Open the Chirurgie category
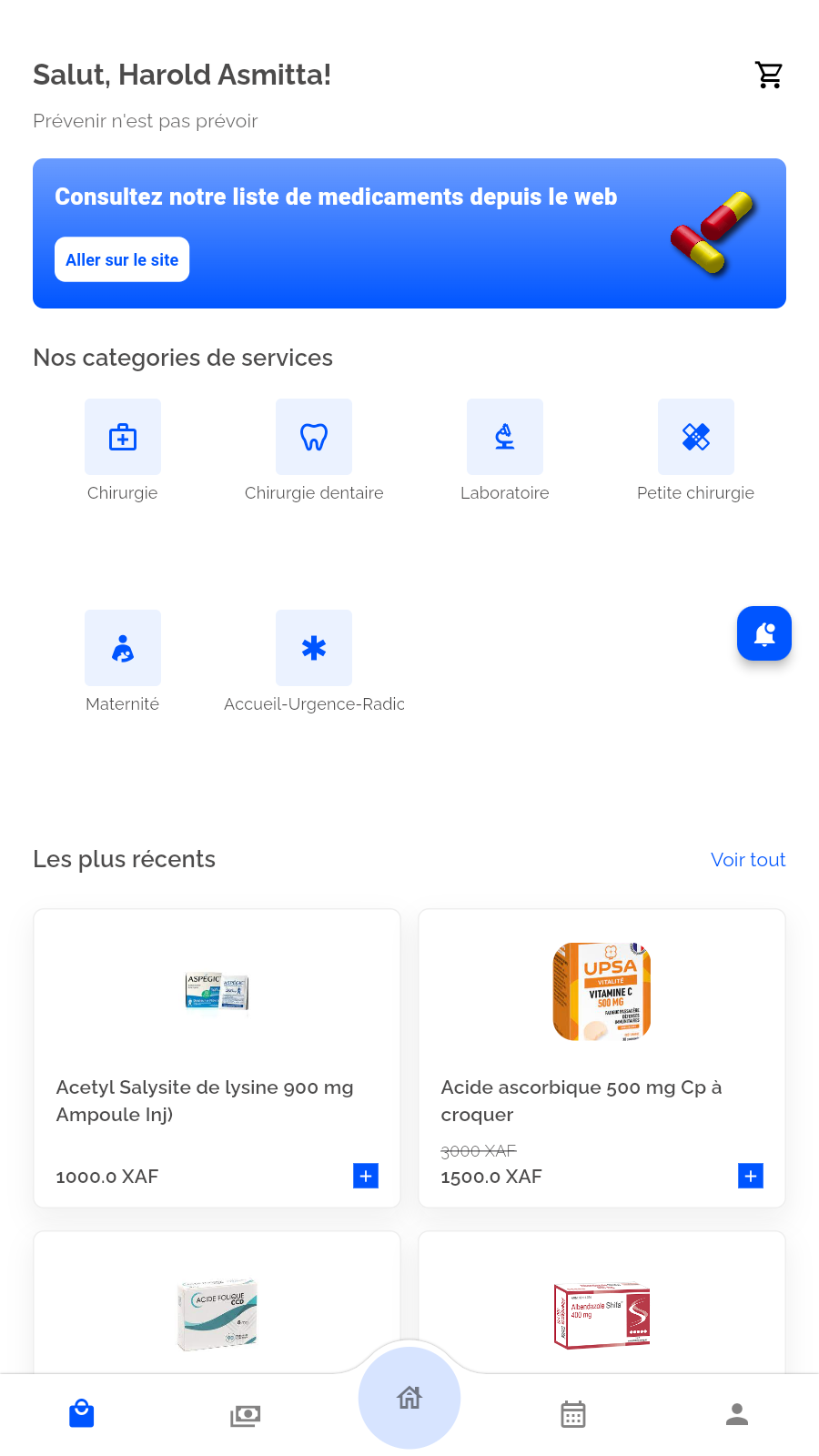The height and width of the screenshot is (1456, 819). (123, 438)
